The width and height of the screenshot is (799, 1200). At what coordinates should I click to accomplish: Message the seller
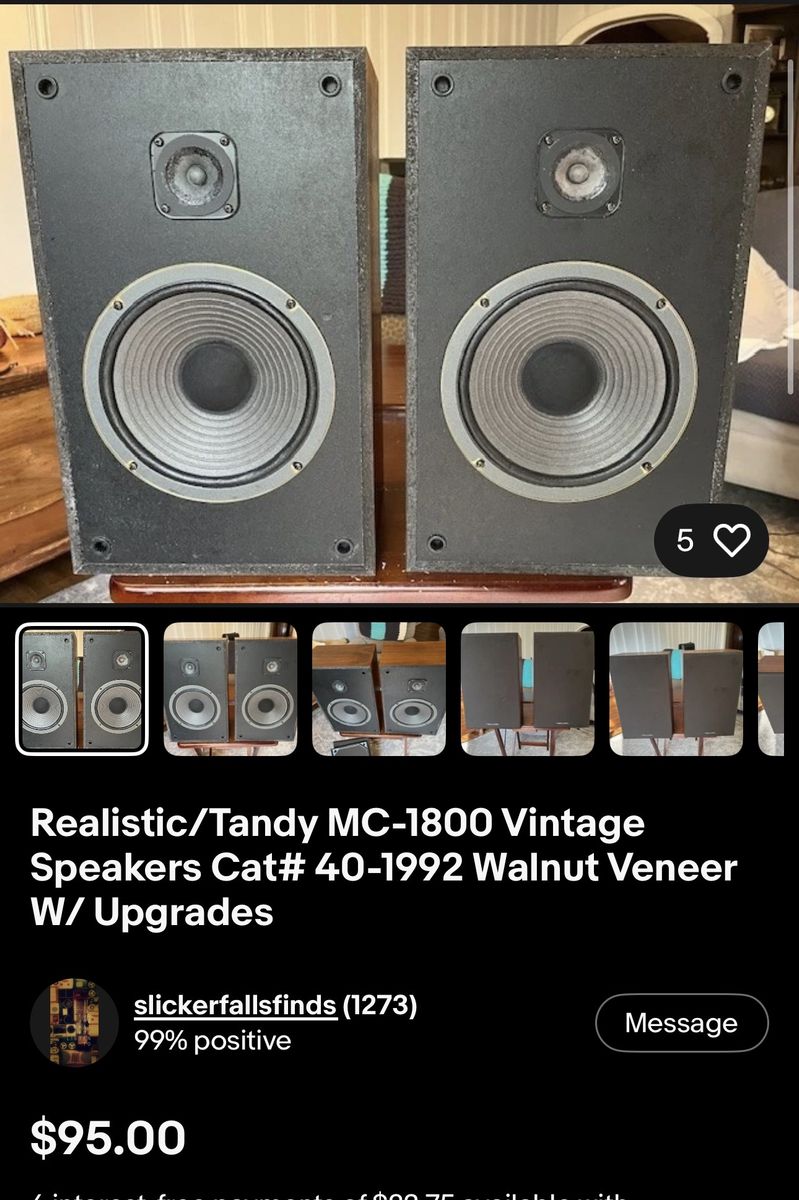681,1023
